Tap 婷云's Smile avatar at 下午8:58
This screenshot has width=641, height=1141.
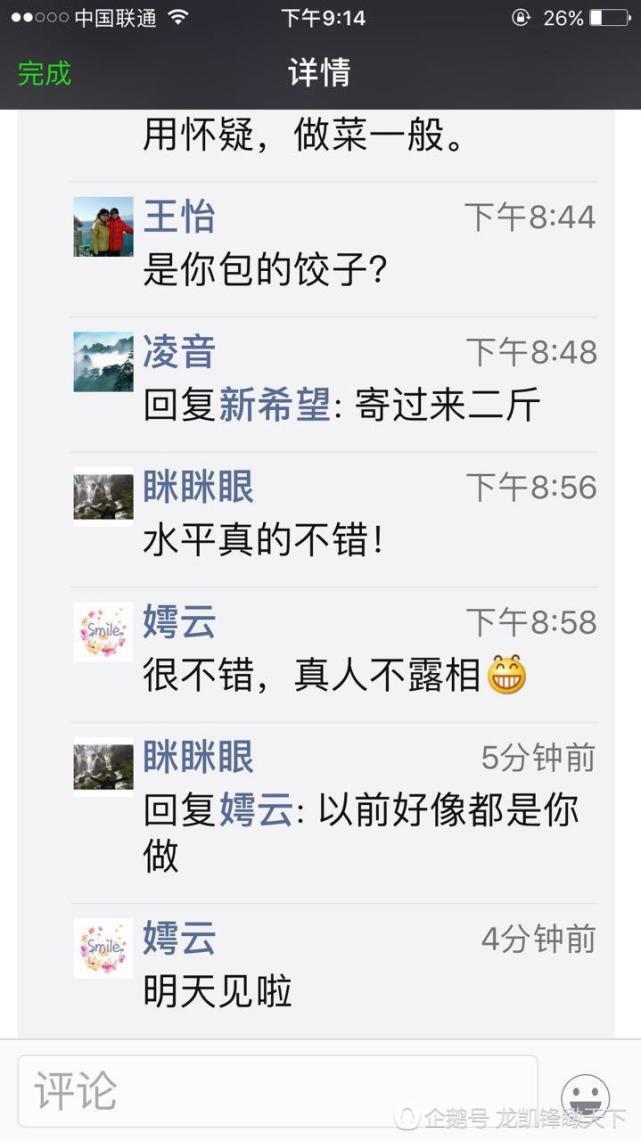(103, 631)
